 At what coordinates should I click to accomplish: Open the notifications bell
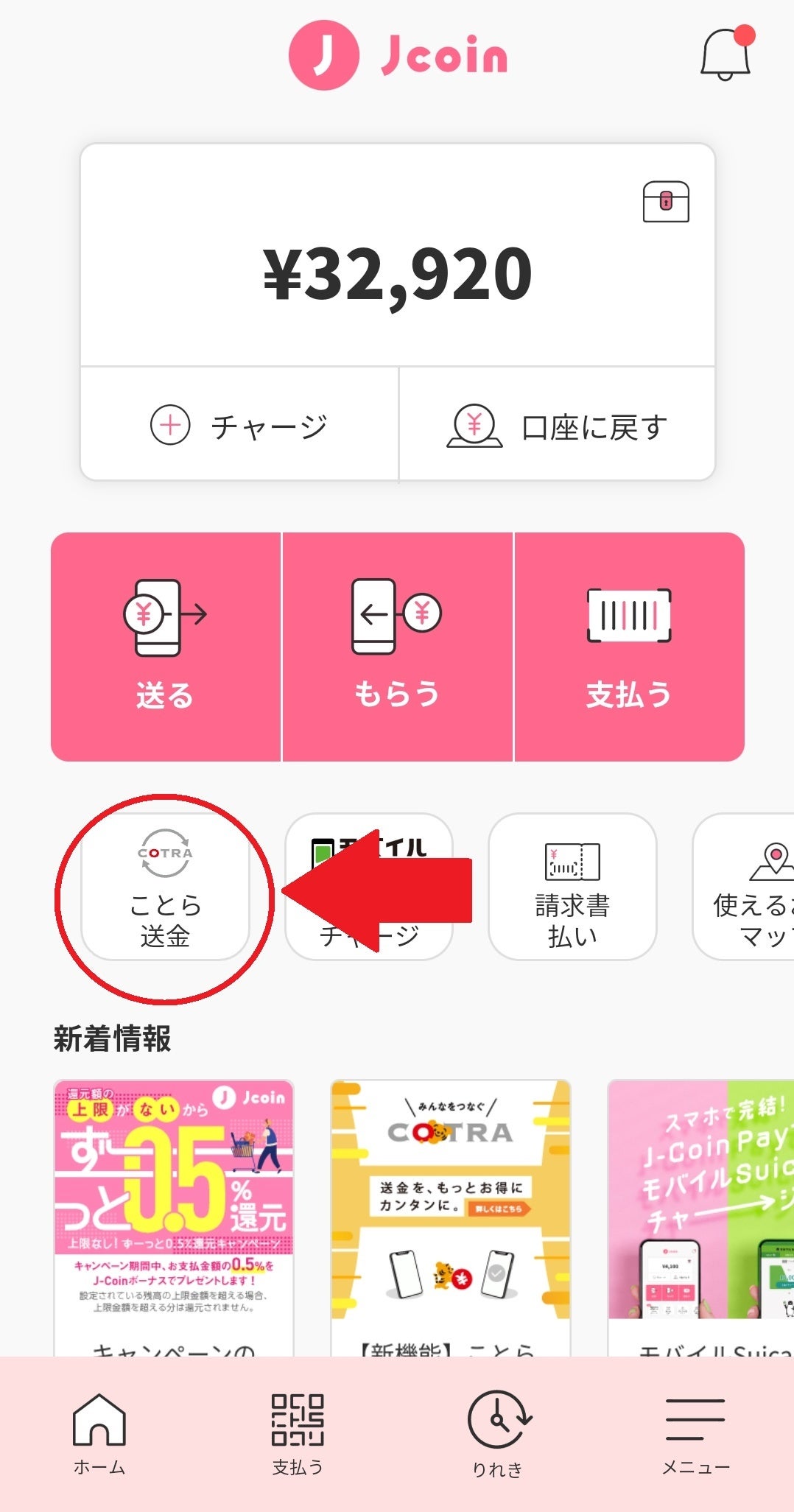[726, 55]
